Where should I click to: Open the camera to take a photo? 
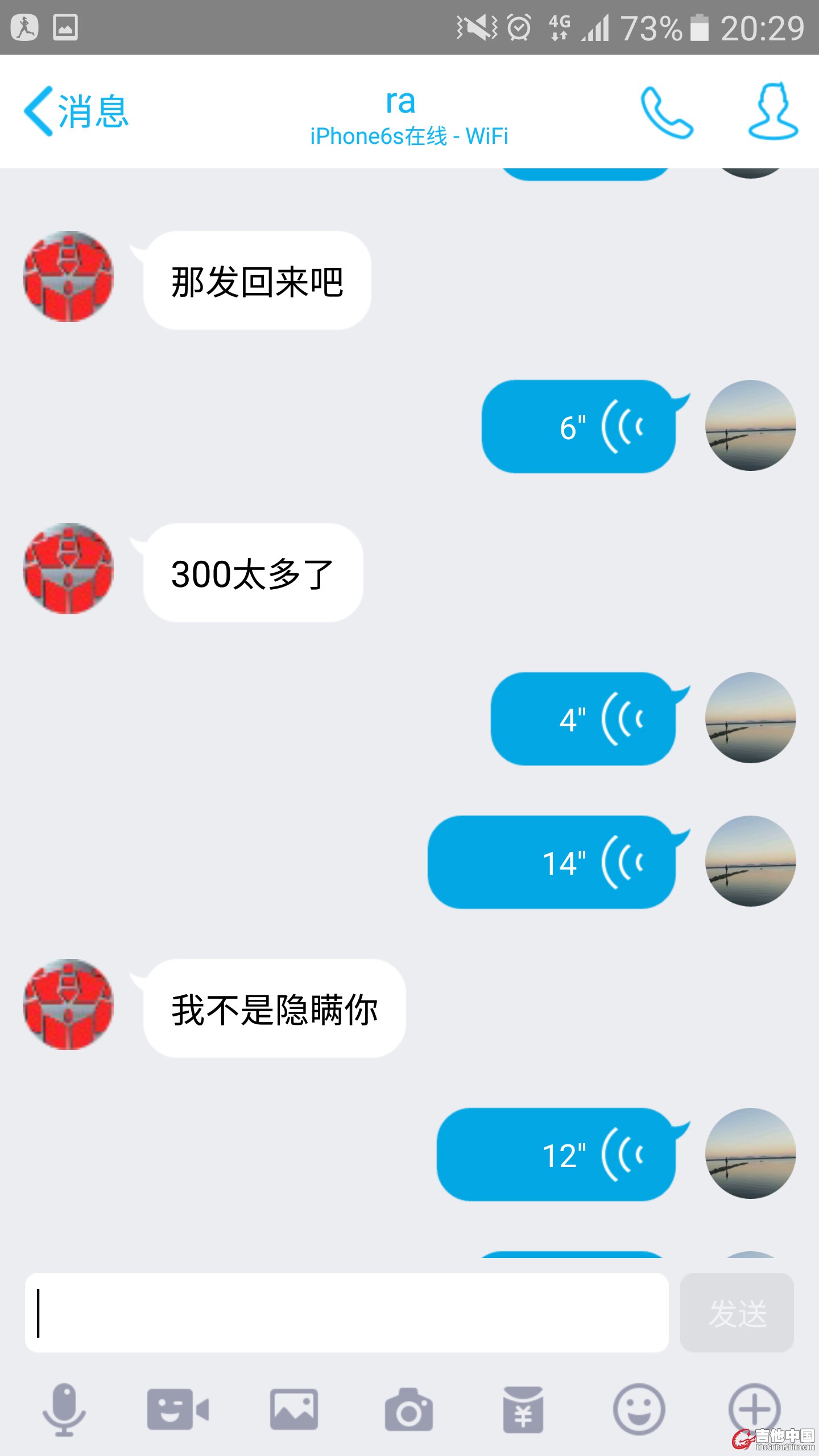pyautogui.click(x=409, y=1409)
